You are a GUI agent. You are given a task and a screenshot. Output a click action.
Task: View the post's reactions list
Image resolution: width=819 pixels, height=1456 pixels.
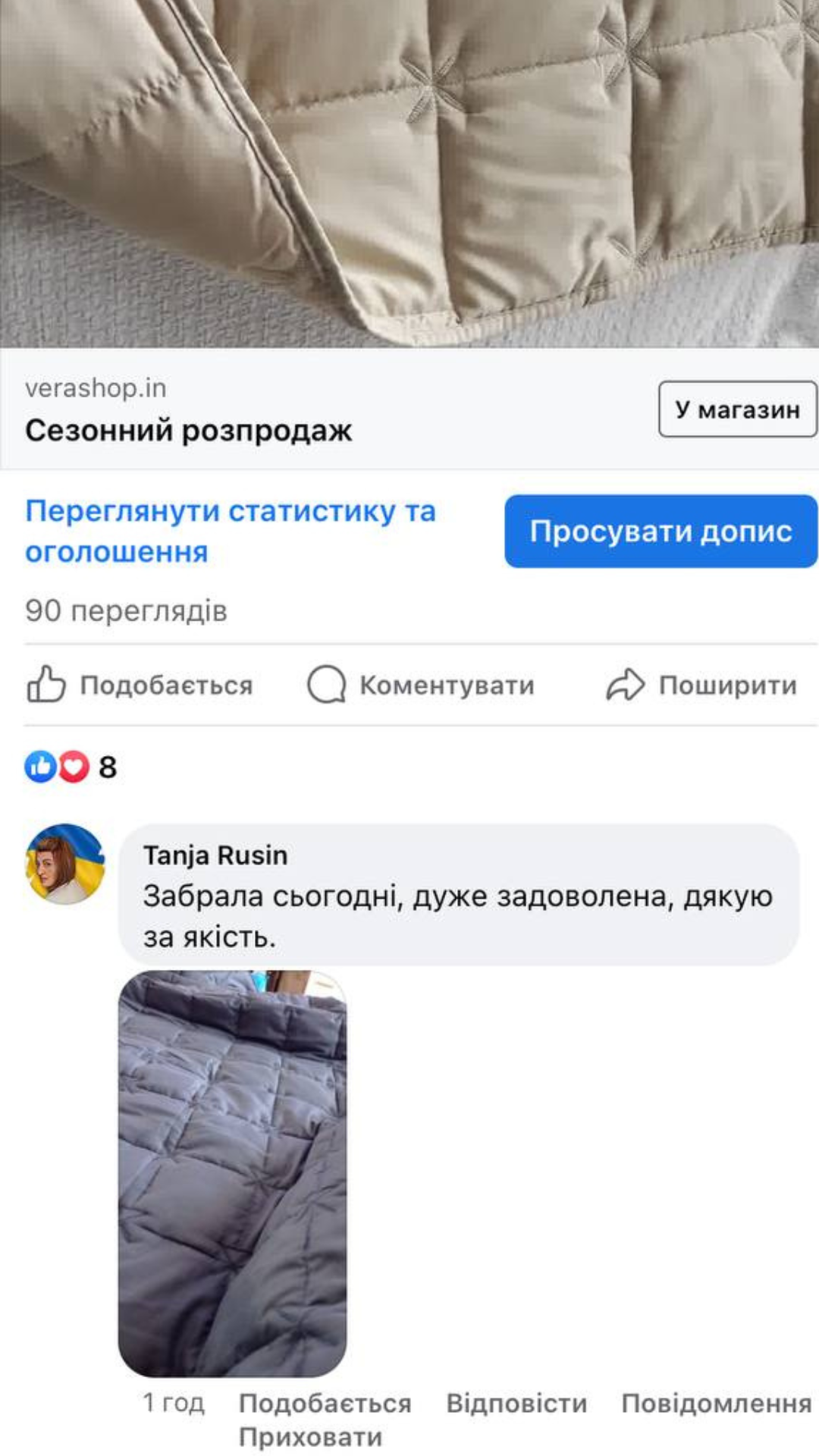coord(71,767)
